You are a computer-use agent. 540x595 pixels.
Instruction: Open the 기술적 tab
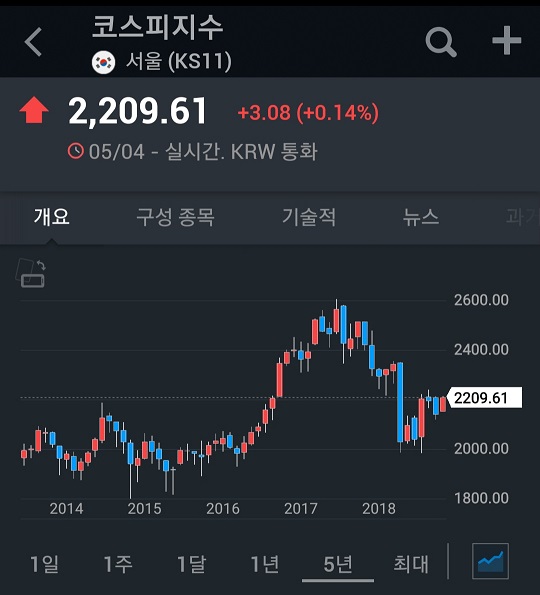pos(309,217)
